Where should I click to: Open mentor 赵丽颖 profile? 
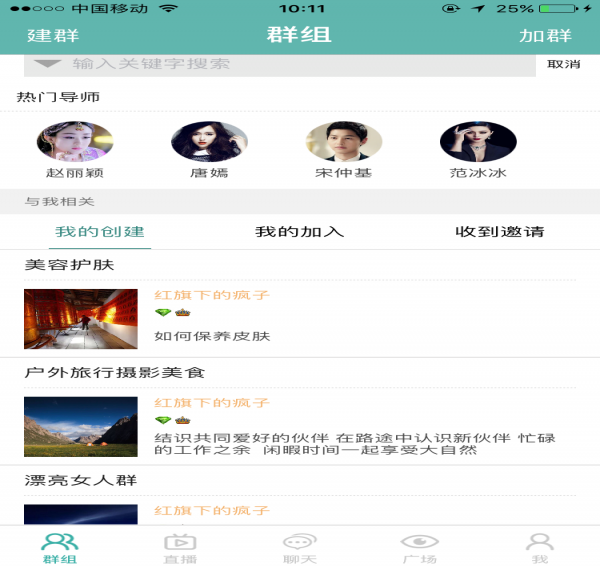[75, 143]
